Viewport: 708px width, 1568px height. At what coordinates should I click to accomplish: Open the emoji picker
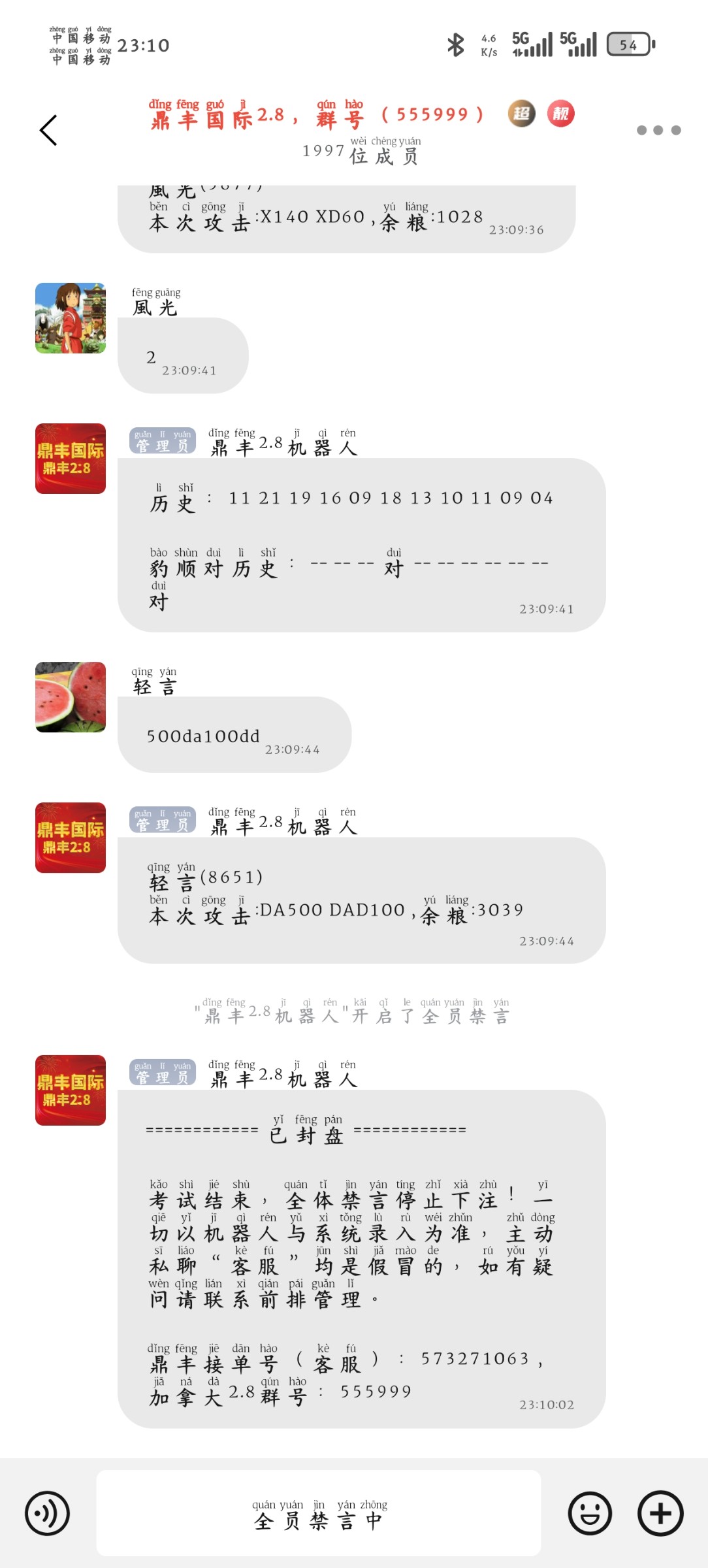(x=590, y=1513)
